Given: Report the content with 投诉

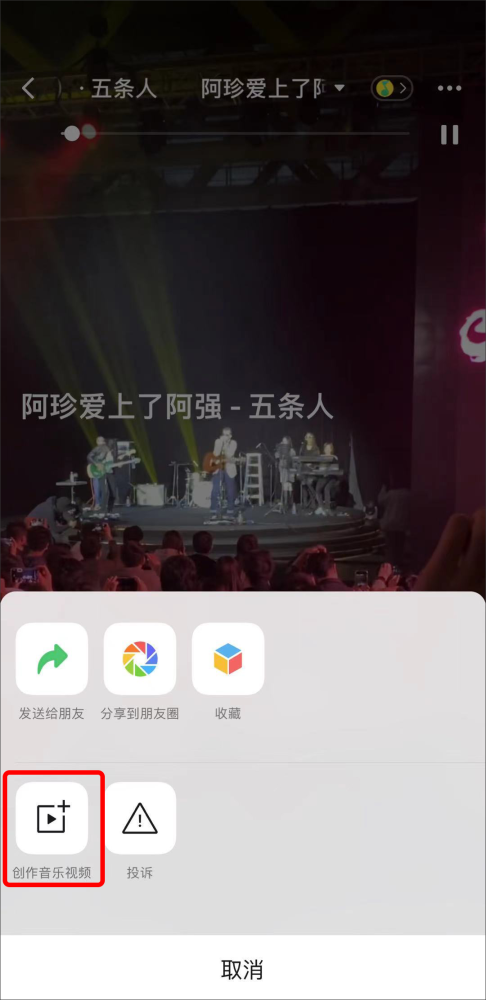Looking at the screenshot, I should pos(140,830).
